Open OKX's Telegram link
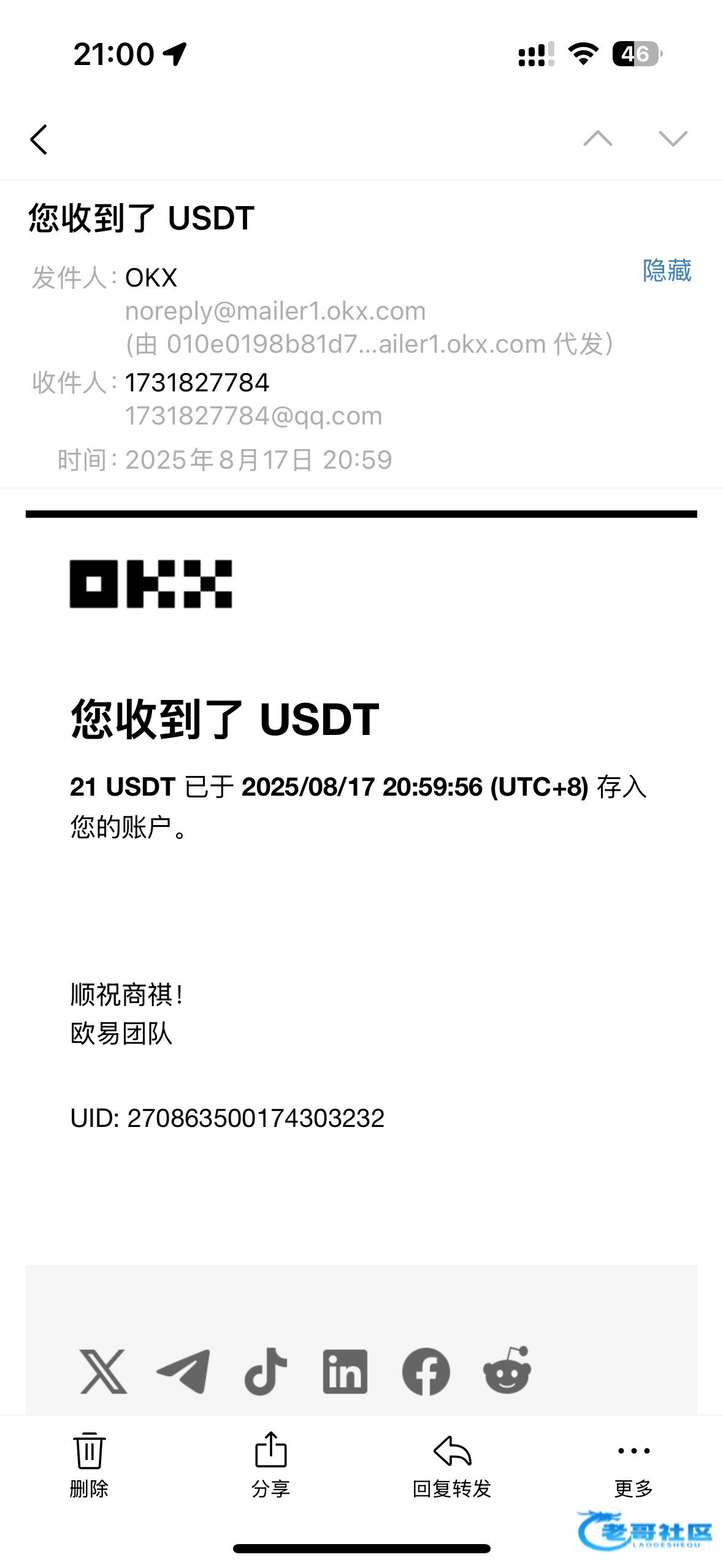This screenshot has width=723, height=1568. [x=183, y=1372]
